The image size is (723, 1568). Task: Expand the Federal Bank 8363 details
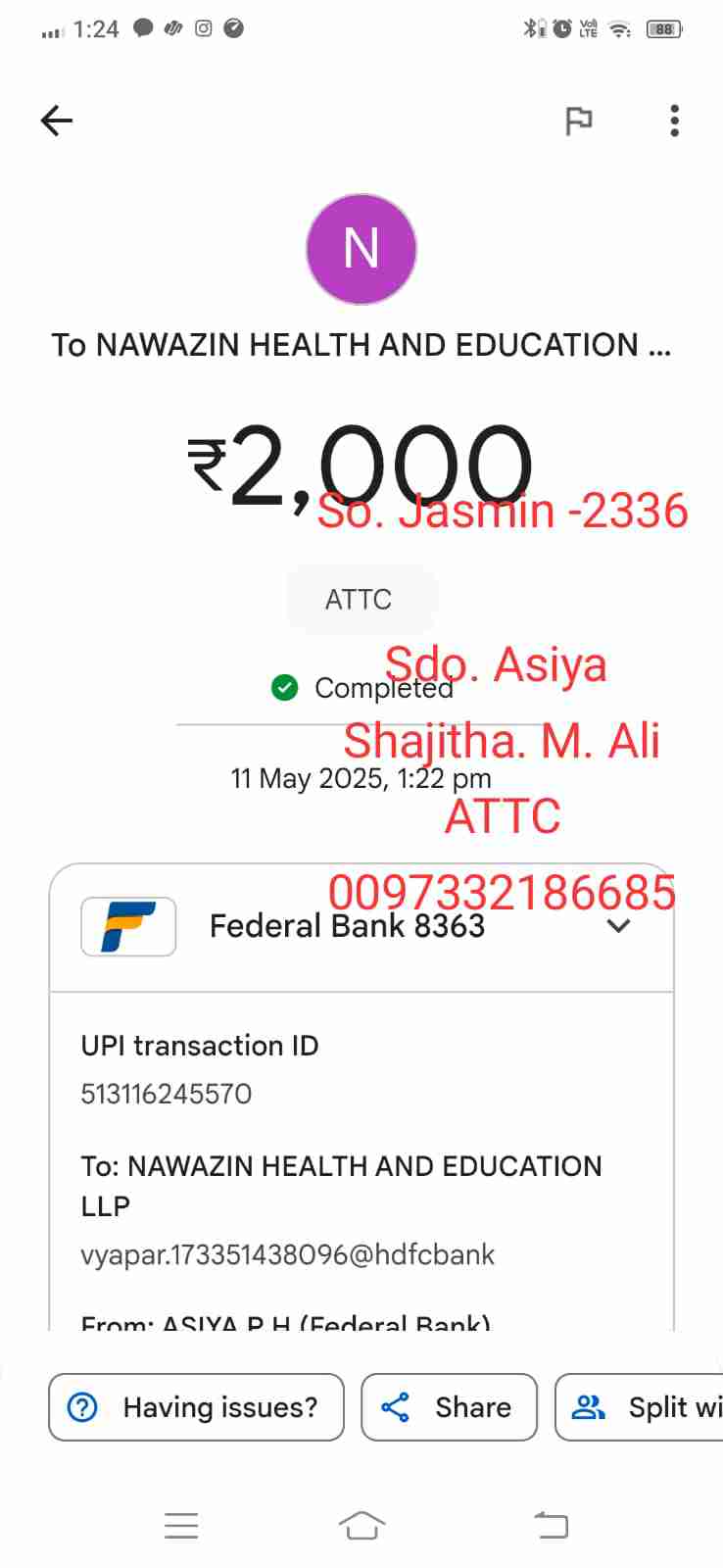click(618, 926)
